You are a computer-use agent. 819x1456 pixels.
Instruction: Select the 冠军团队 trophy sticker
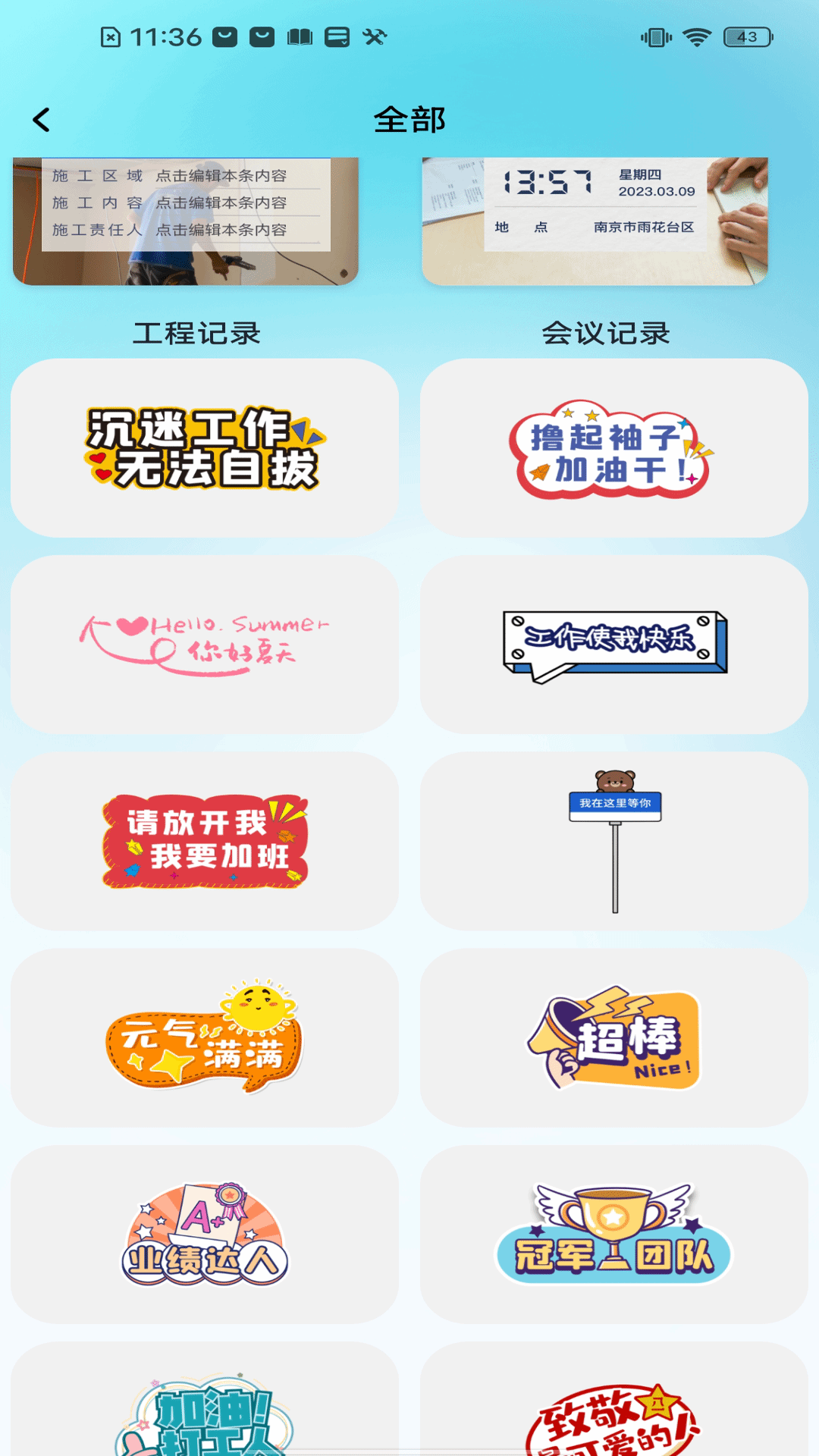(x=613, y=1234)
